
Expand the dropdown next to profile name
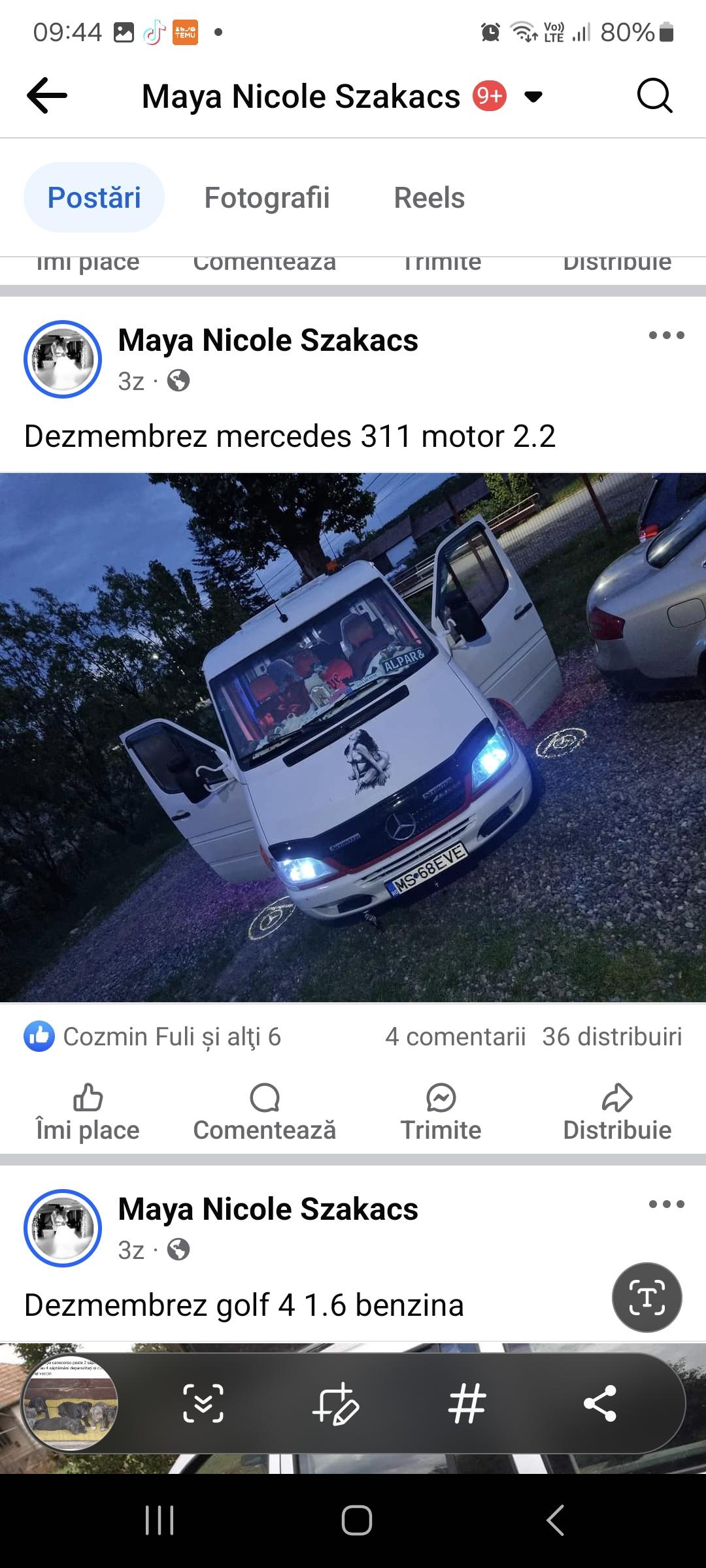point(533,97)
